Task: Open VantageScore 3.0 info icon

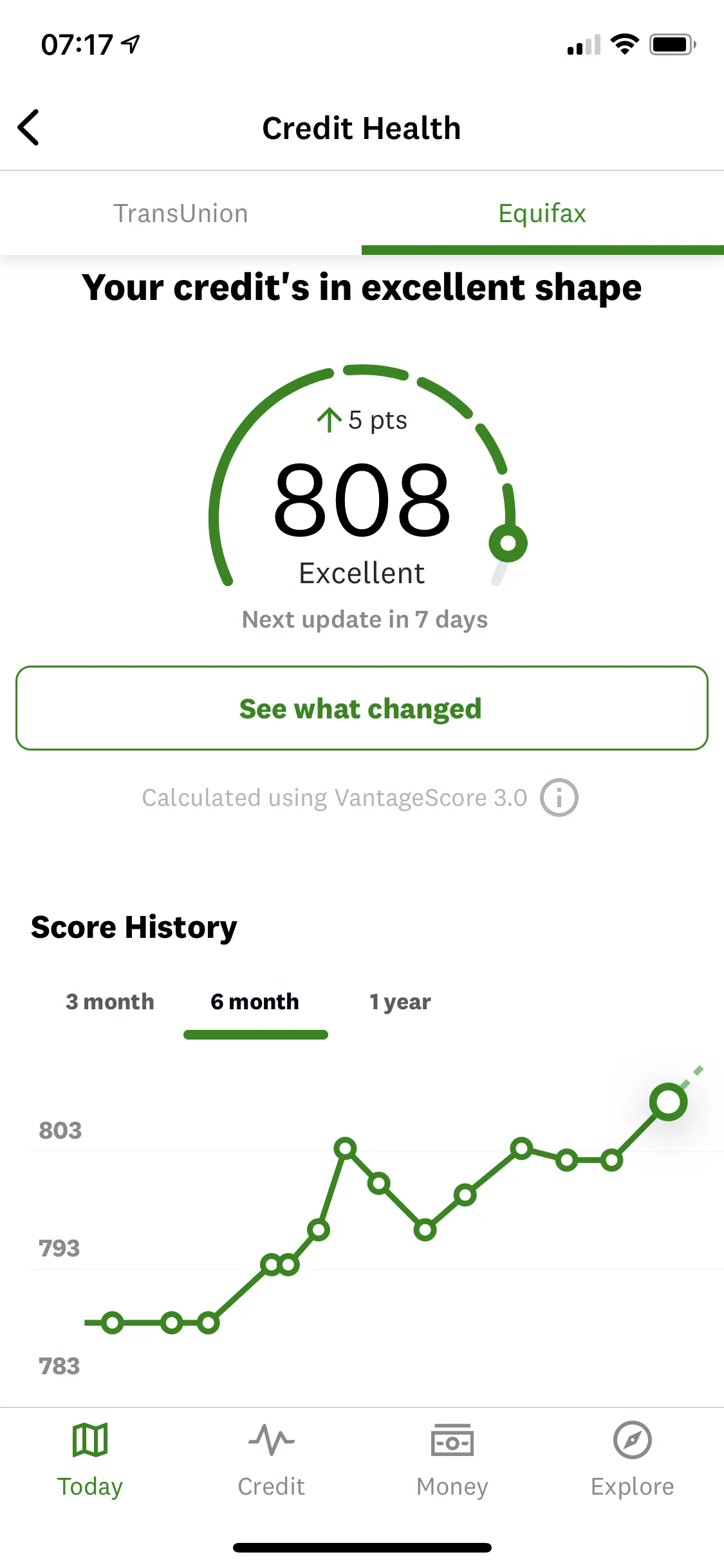Action: pos(559,798)
